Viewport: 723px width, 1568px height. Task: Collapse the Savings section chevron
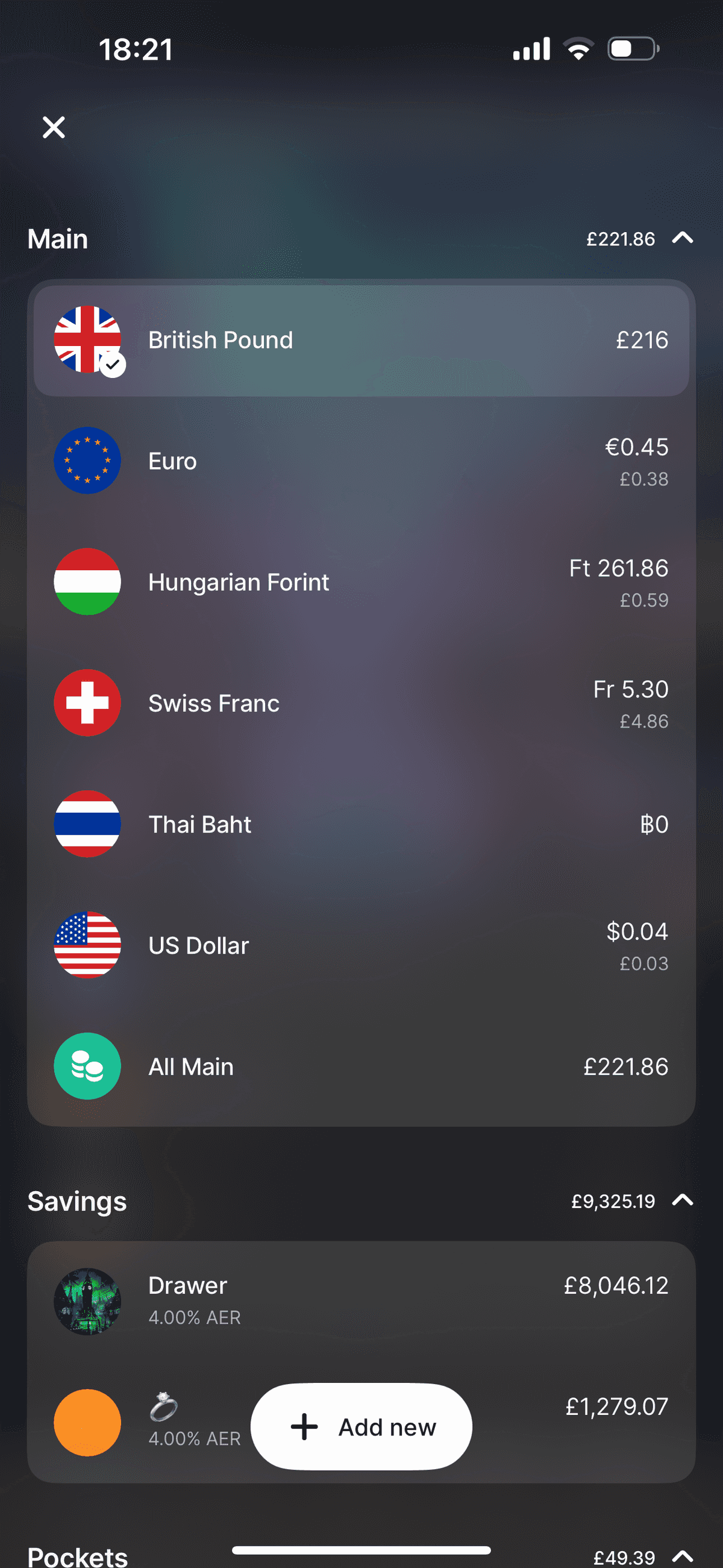click(683, 1200)
